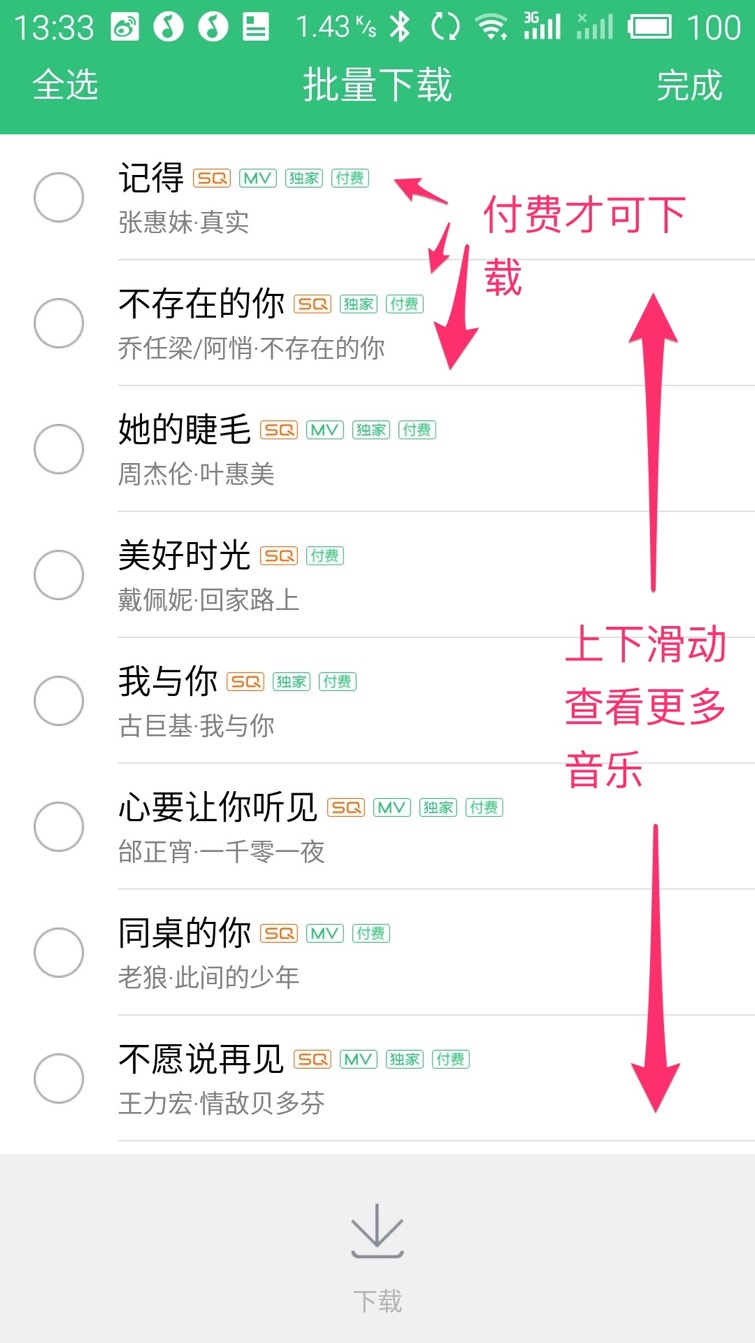Select 同桌的你 by 老狼
Image resolution: width=755 pixels, height=1343 pixels.
[x=59, y=953]
